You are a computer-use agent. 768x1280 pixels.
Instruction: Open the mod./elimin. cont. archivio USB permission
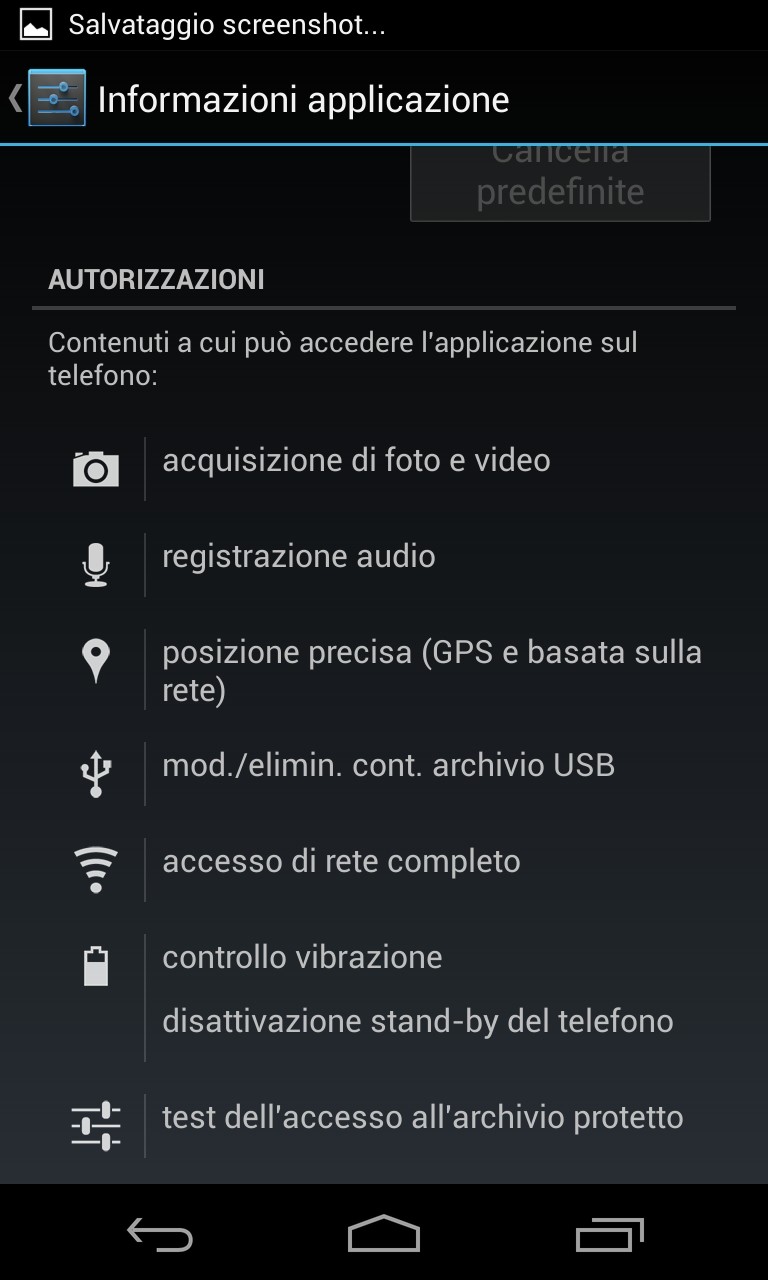388,766
